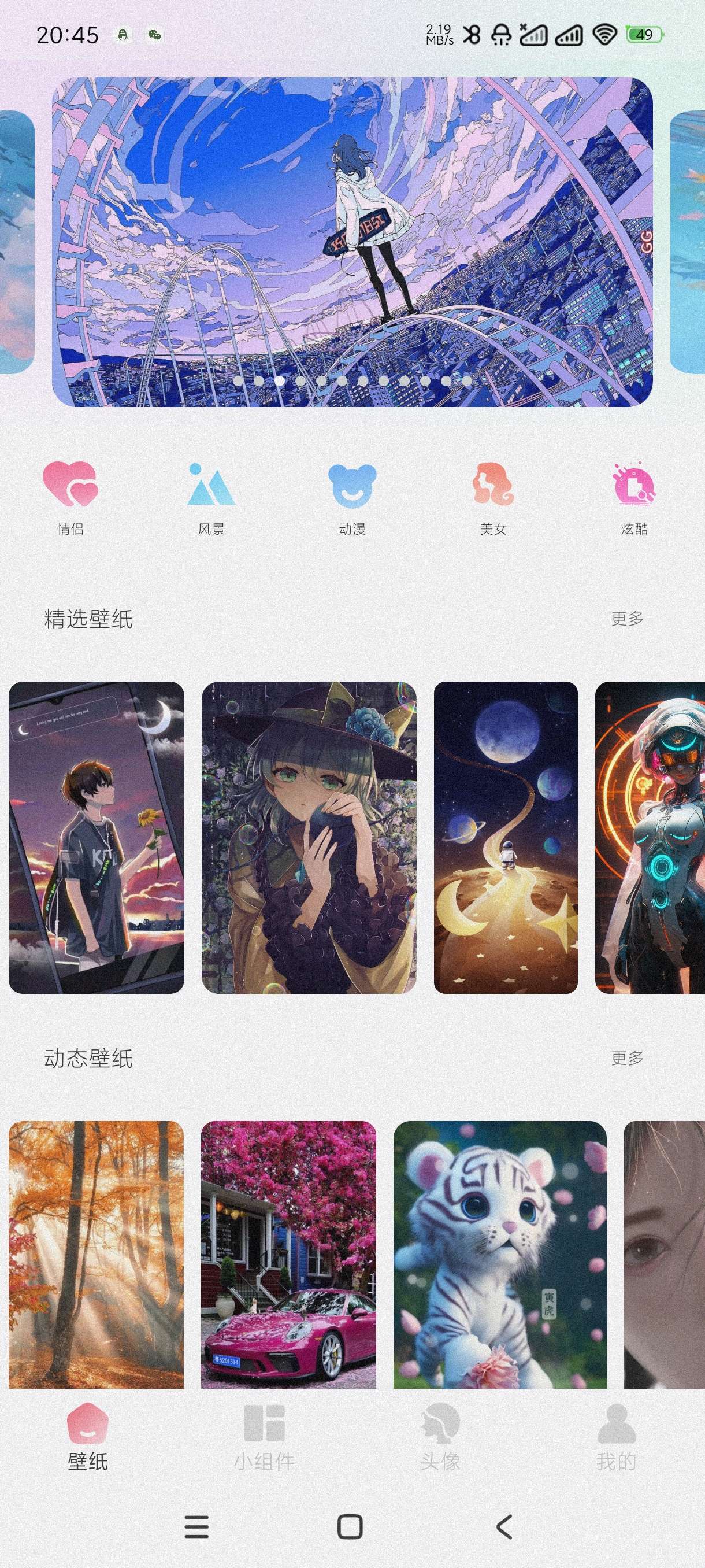Open the pink sports car live wallpaper
The height and width of the screenshot is (1568, 705).
pyautogui.click(x=288, y=1254)
